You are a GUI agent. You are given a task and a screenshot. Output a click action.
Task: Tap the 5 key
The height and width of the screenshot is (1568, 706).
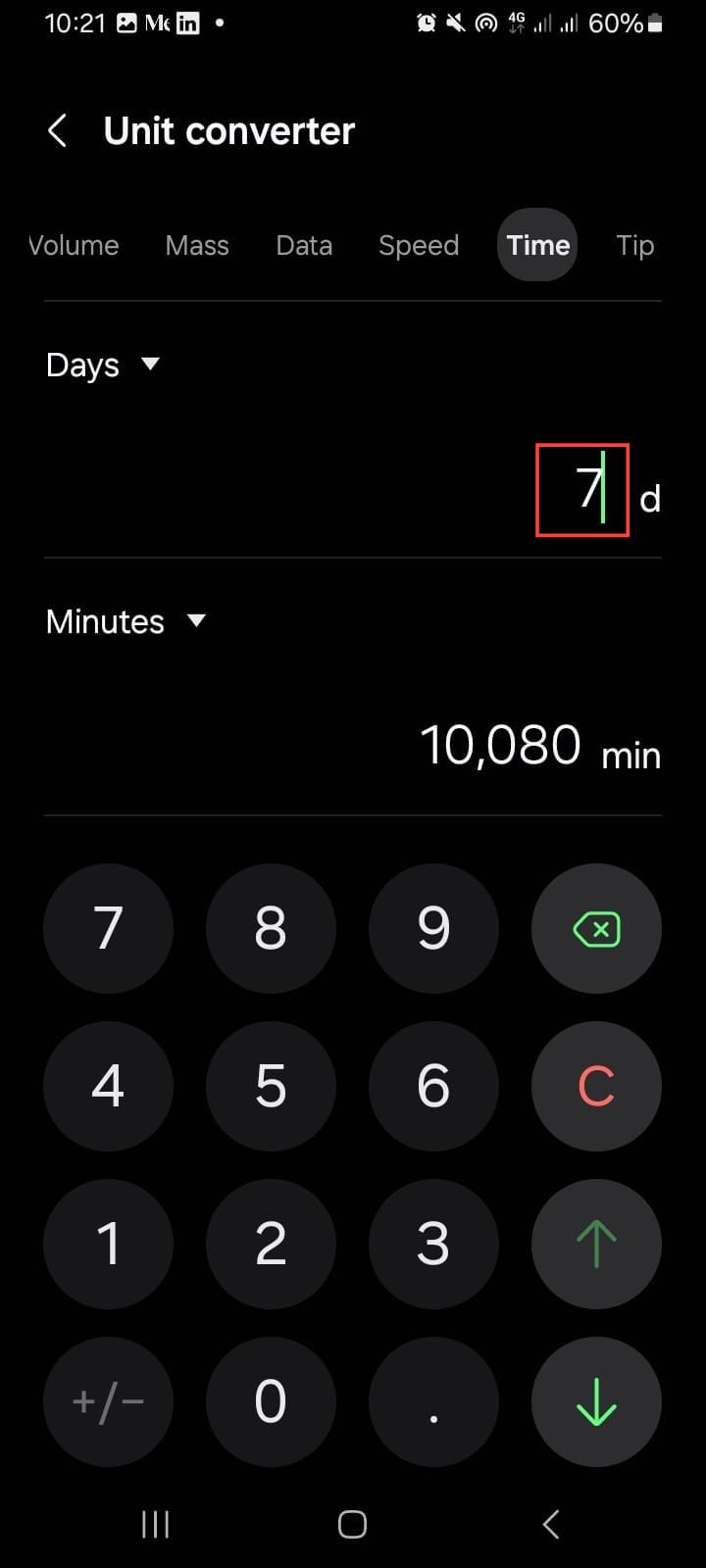tap(271, 1086)
